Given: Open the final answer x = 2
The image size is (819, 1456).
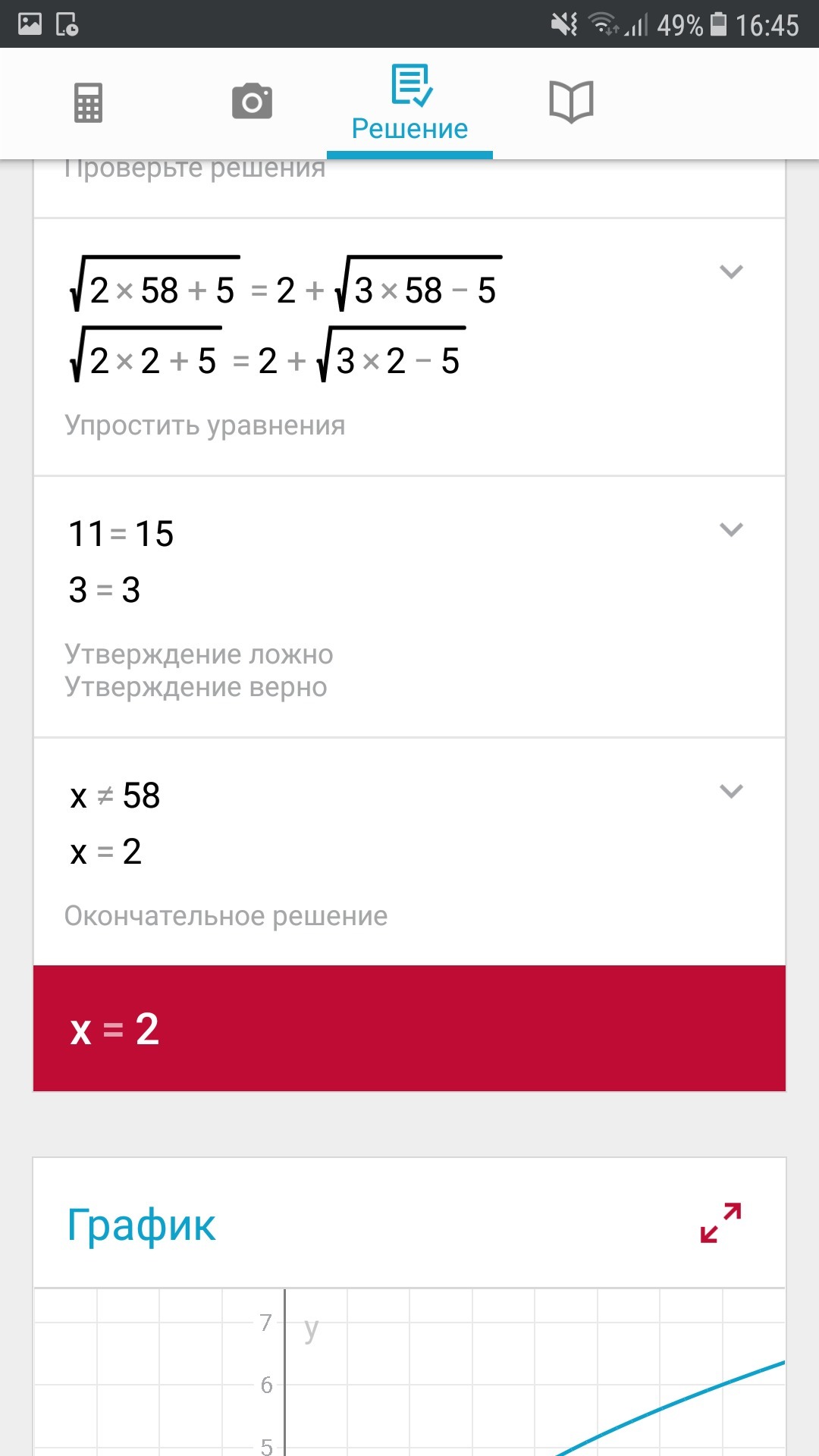Looking at the screenshot, I should pos(409,1028).
